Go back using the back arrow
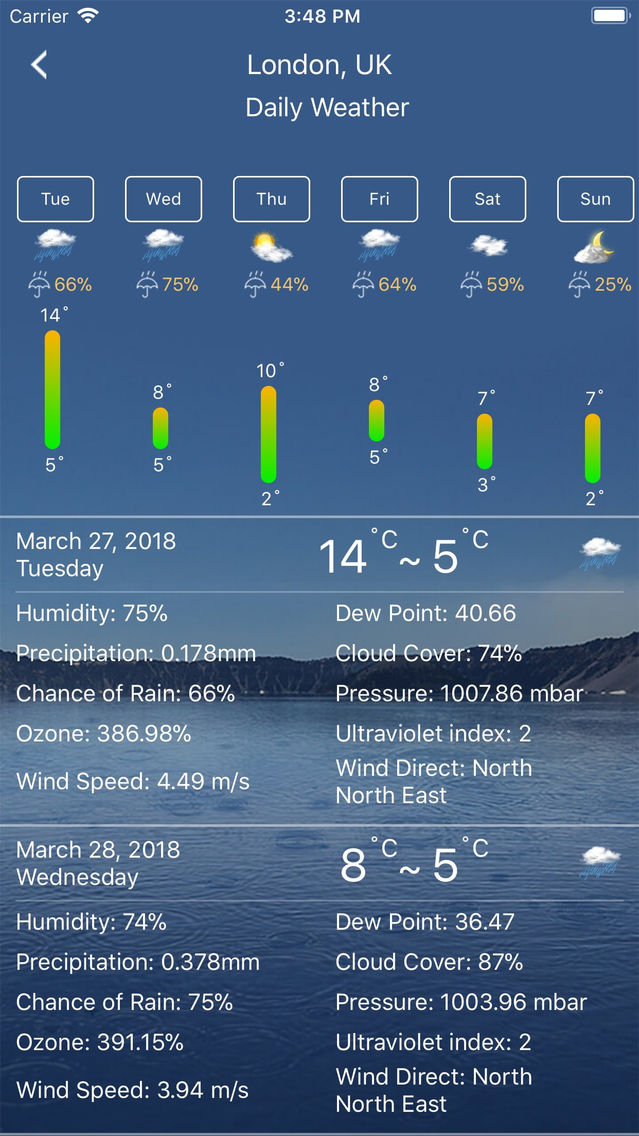The height and width of the screenshot is (1136, 639). [x=39, y=65]
